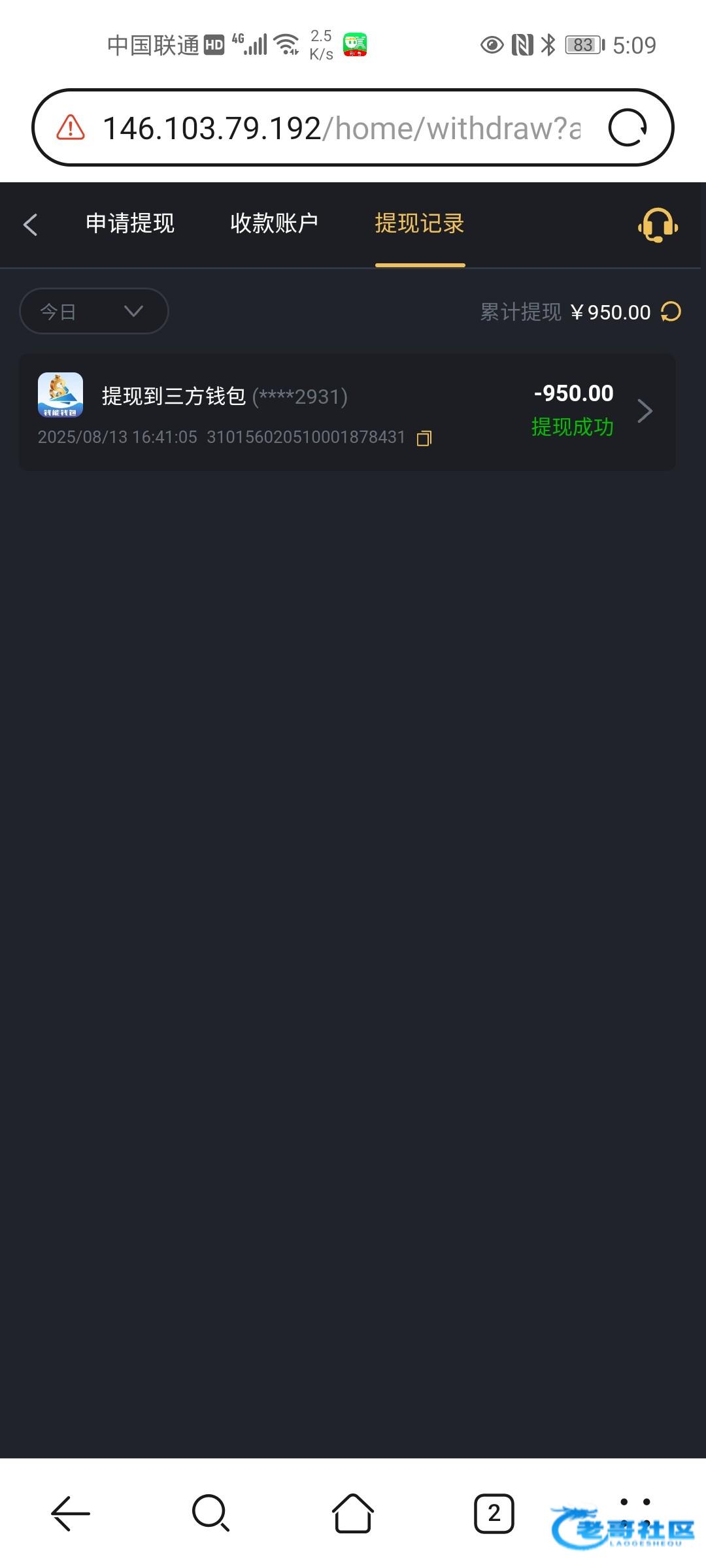Image resolution: width=706 pixels, height=1568 pixels.
Task: Go back using the header back arrow
Action: click(x=31, y=224)
